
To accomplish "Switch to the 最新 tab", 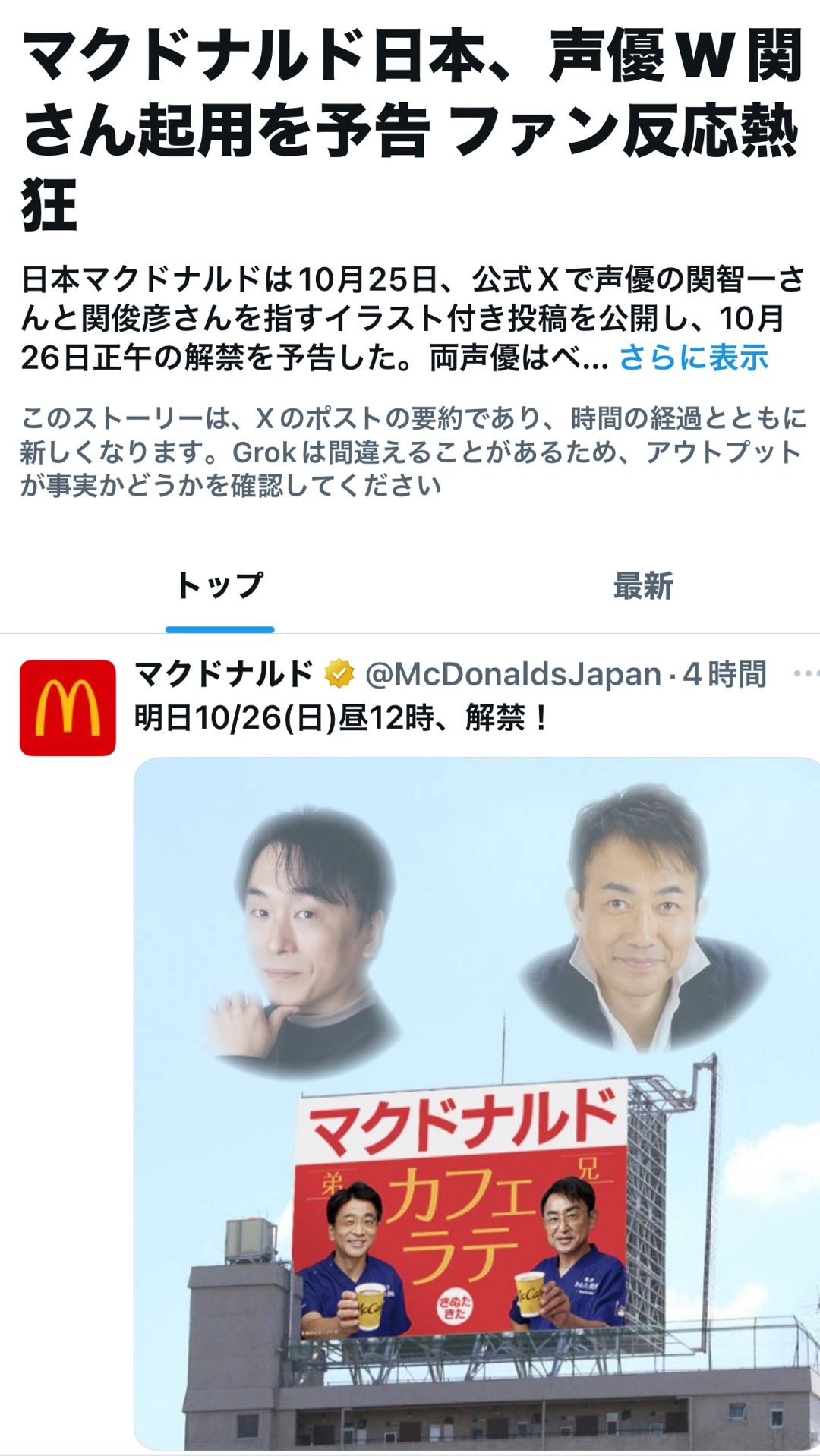I will [643, 586].
